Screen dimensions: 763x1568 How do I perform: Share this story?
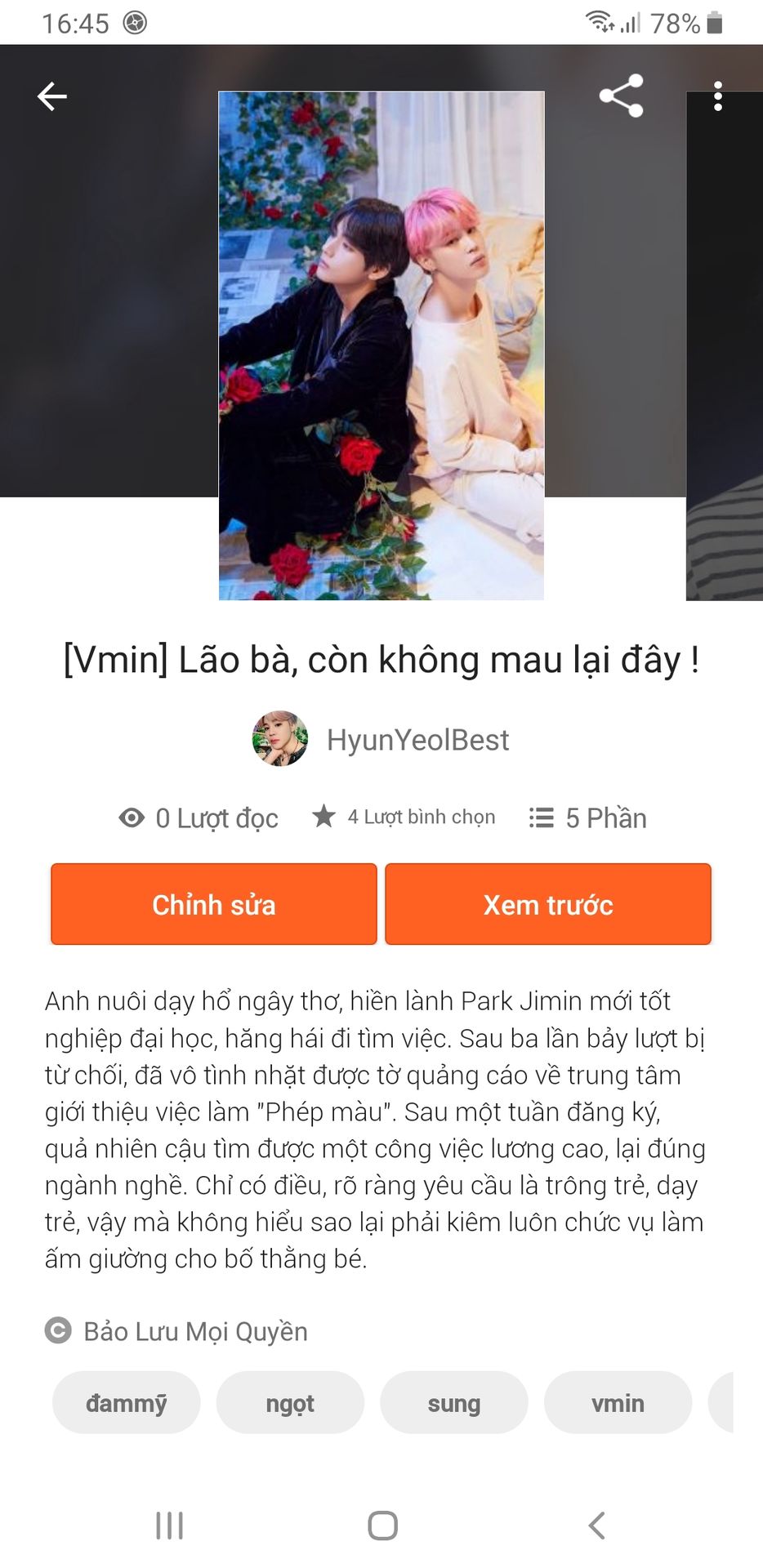[x=621, y=96]
